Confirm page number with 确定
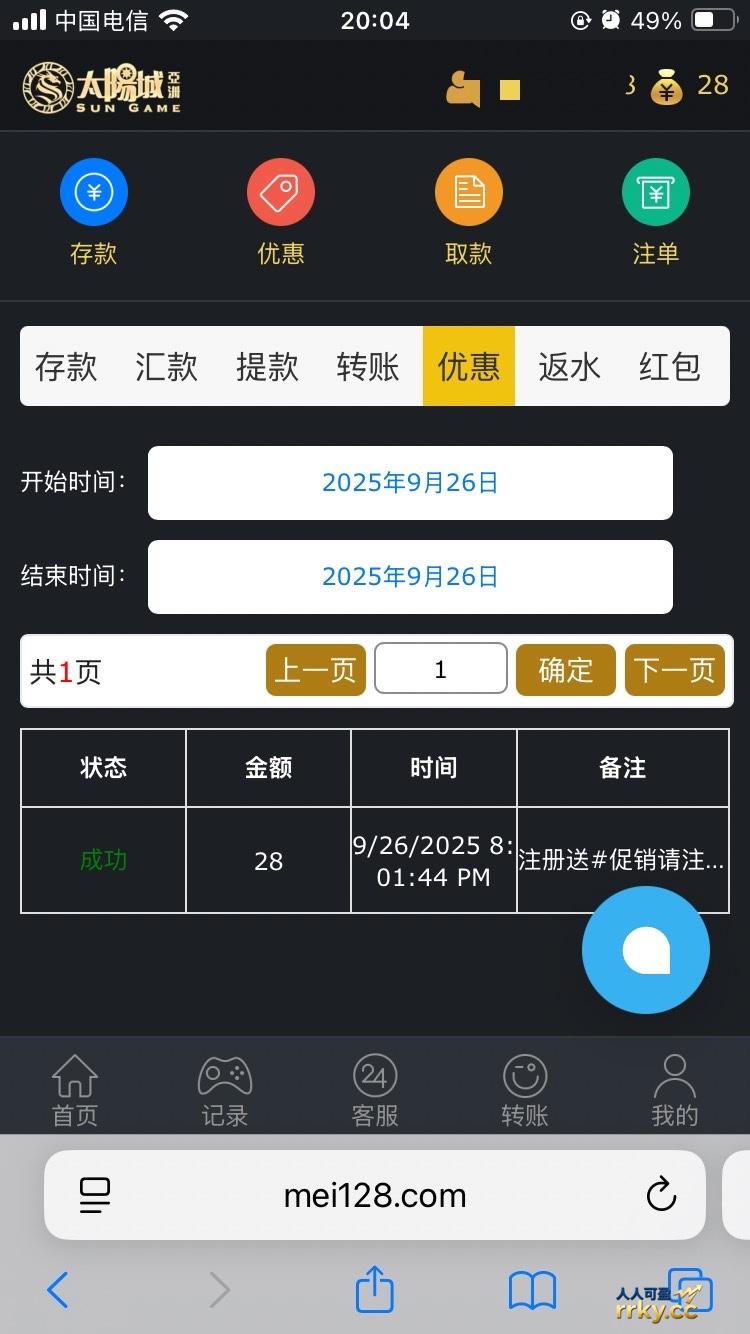The width and height of the screenshot is (750, 1334). [566, 670]
